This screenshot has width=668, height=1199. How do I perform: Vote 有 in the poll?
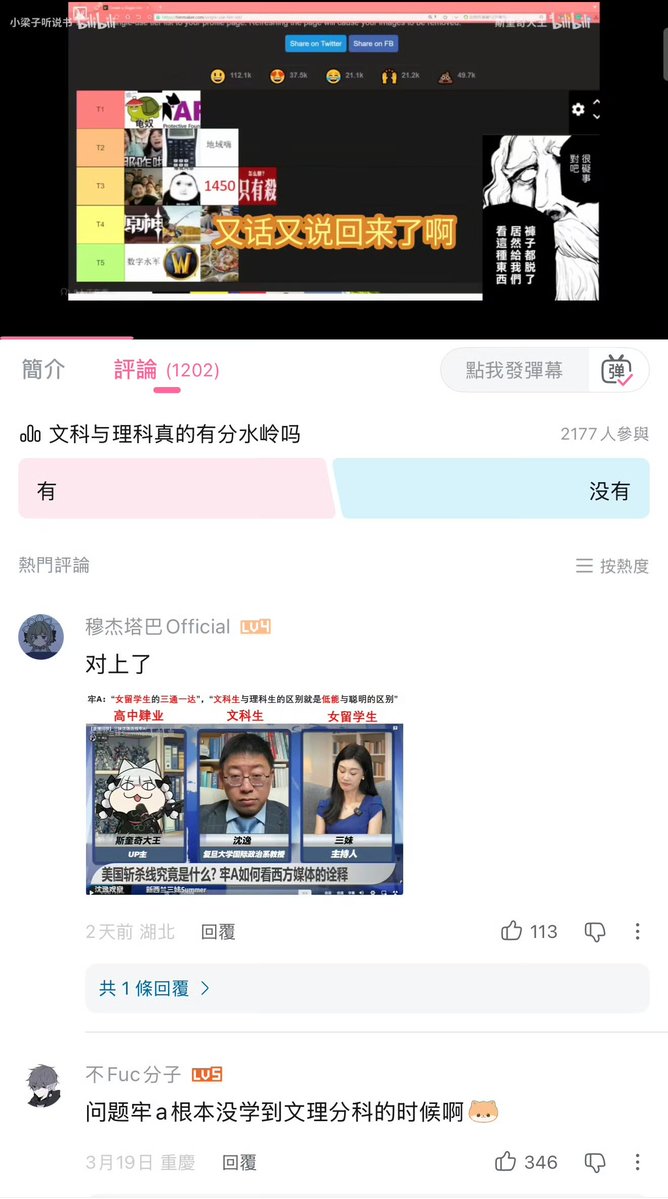[x=175, y=489]
